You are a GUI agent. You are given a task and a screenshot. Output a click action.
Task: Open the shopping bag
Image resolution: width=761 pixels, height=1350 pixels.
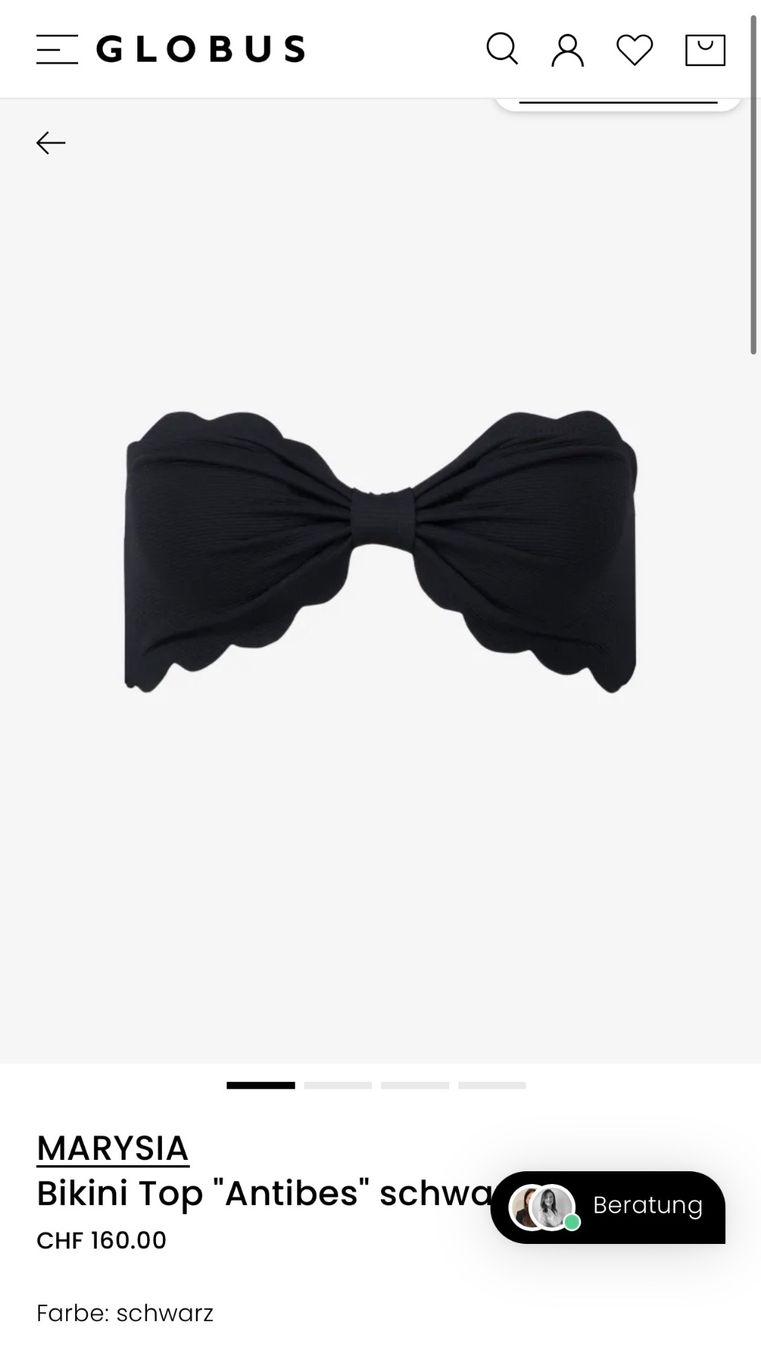pos(705,50)
